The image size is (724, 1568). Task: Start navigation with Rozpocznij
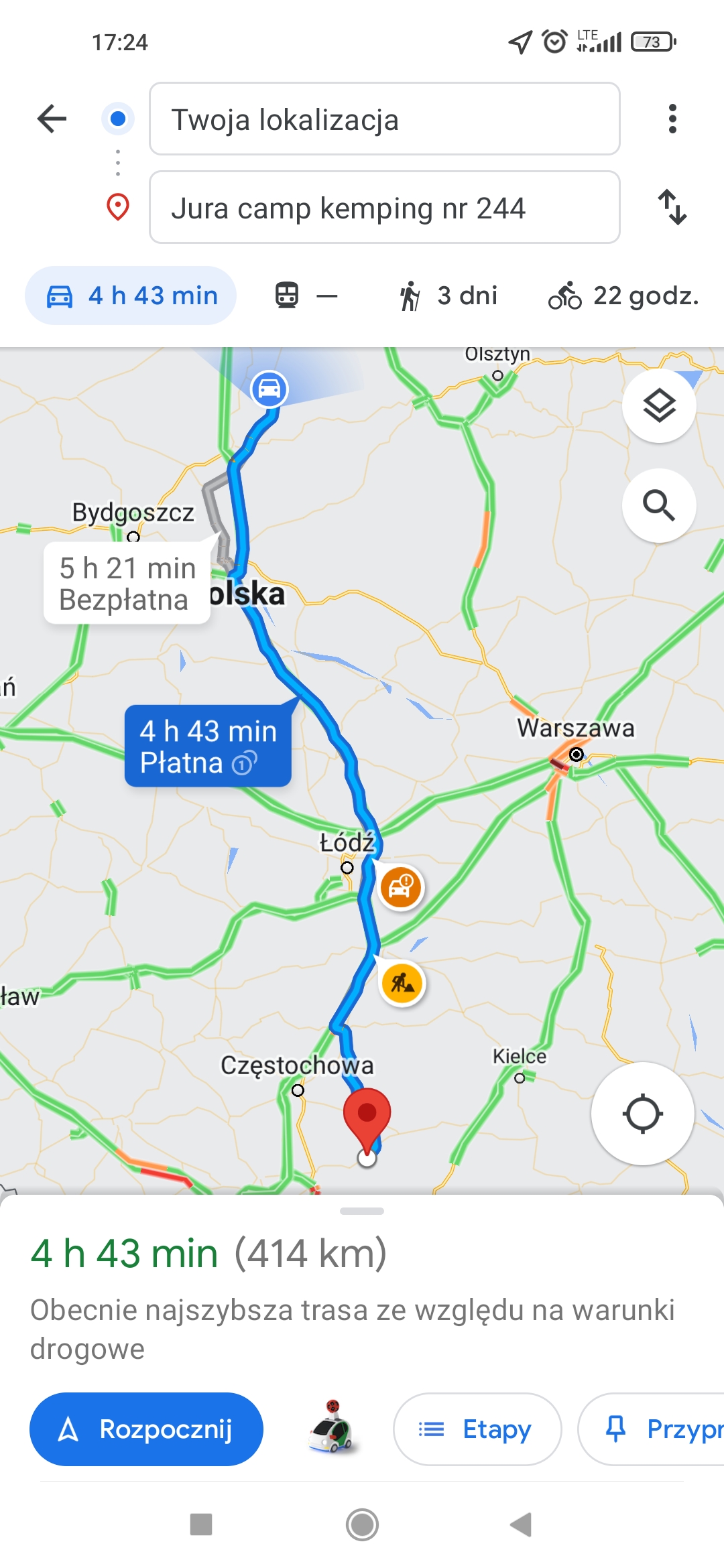(x=146, y=1429)
